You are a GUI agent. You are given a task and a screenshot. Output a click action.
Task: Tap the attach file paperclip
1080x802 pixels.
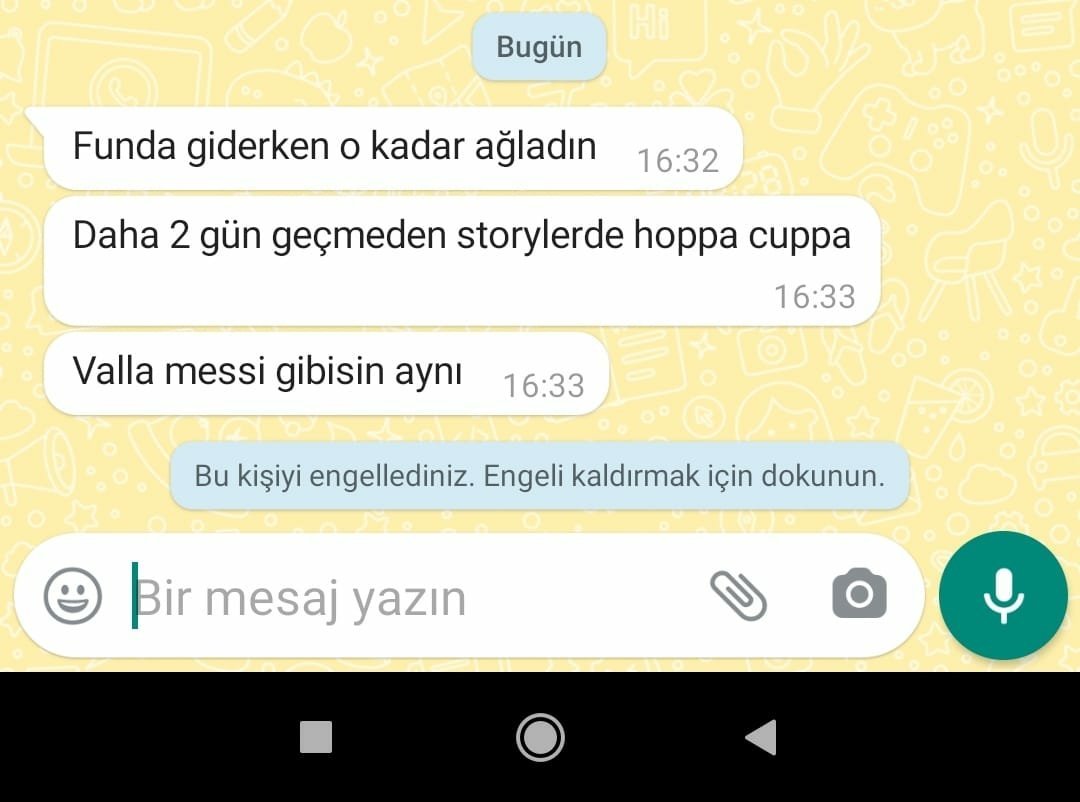coord(738,596)
